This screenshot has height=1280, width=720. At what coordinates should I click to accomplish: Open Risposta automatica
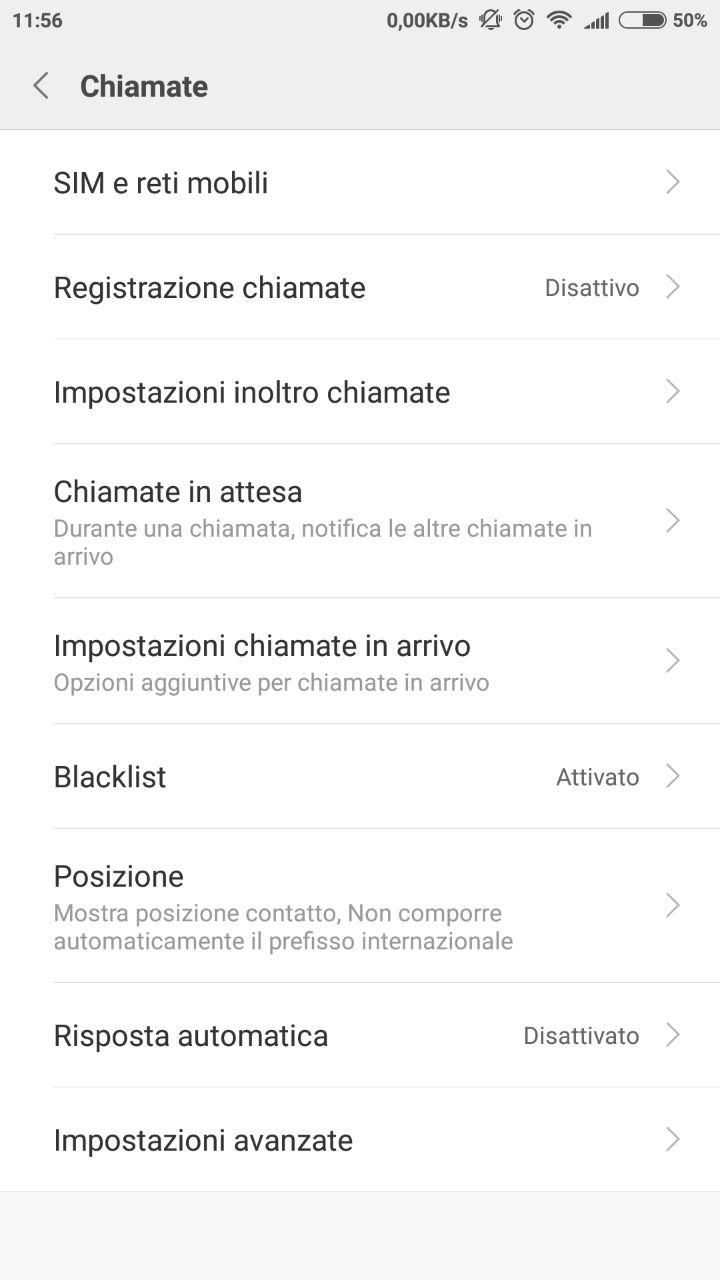(x=360, y=1035)
